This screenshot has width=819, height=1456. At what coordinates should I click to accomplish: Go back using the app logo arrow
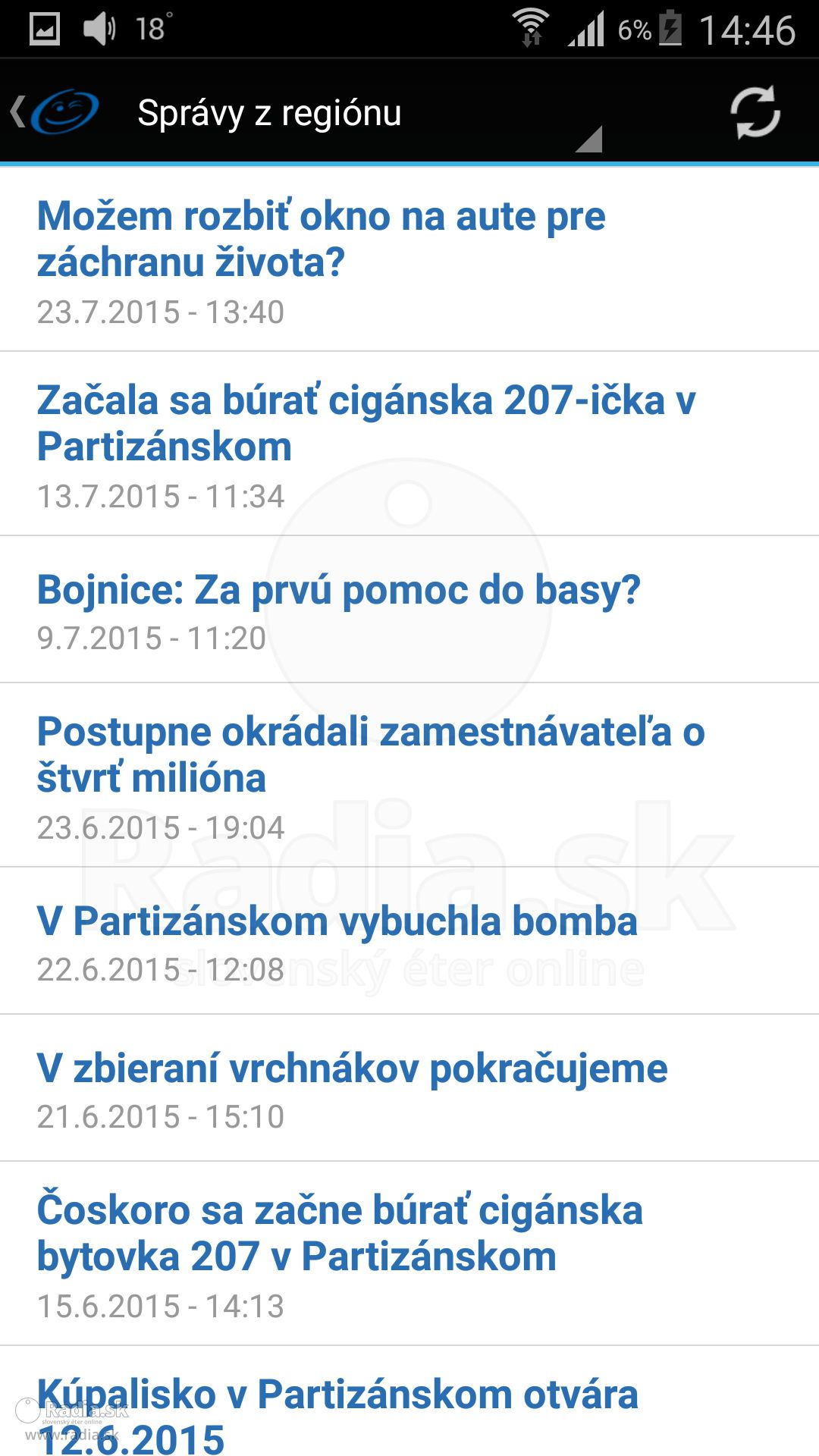pos(55,112)
